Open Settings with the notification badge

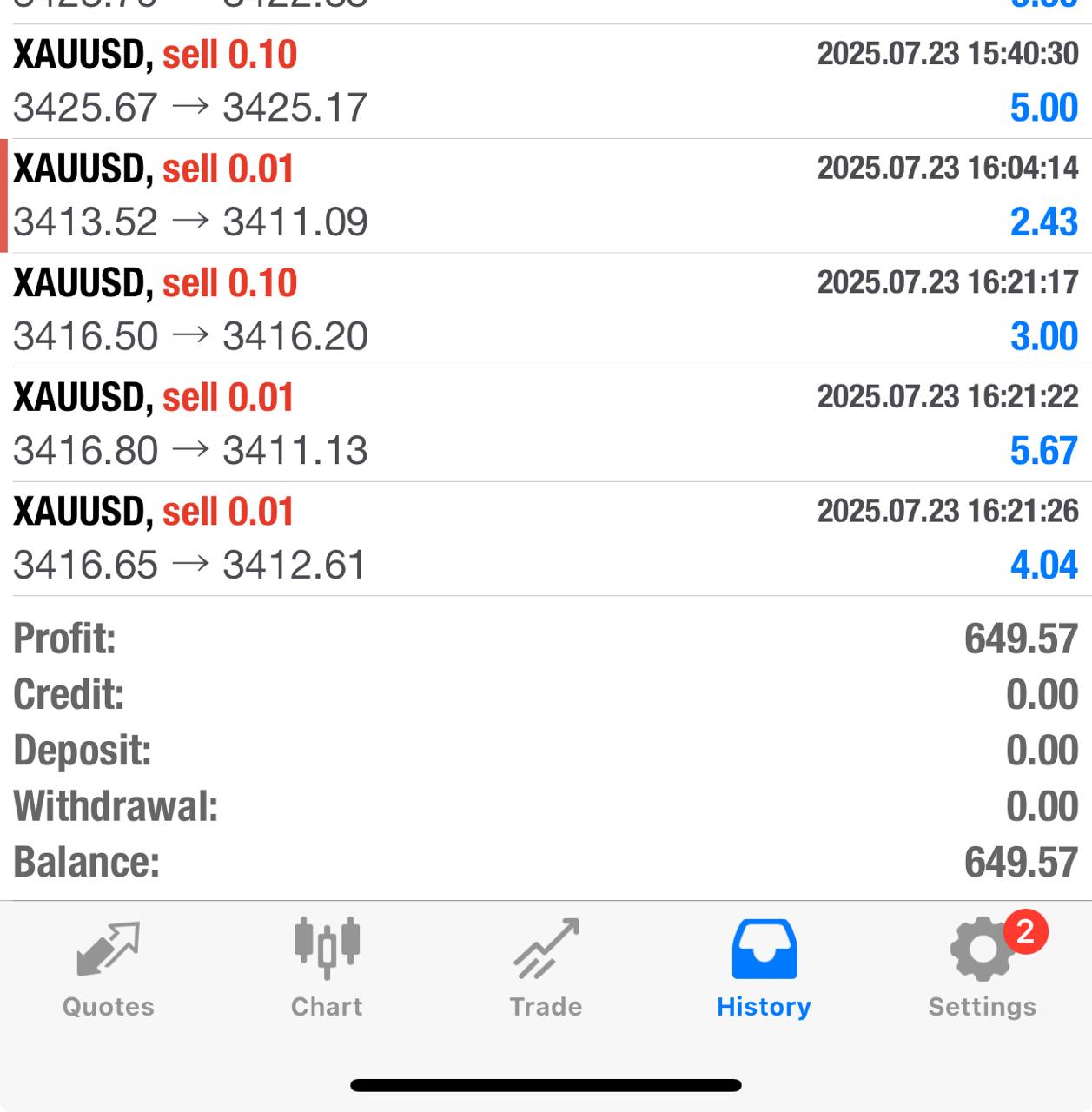tap(983, 968)
